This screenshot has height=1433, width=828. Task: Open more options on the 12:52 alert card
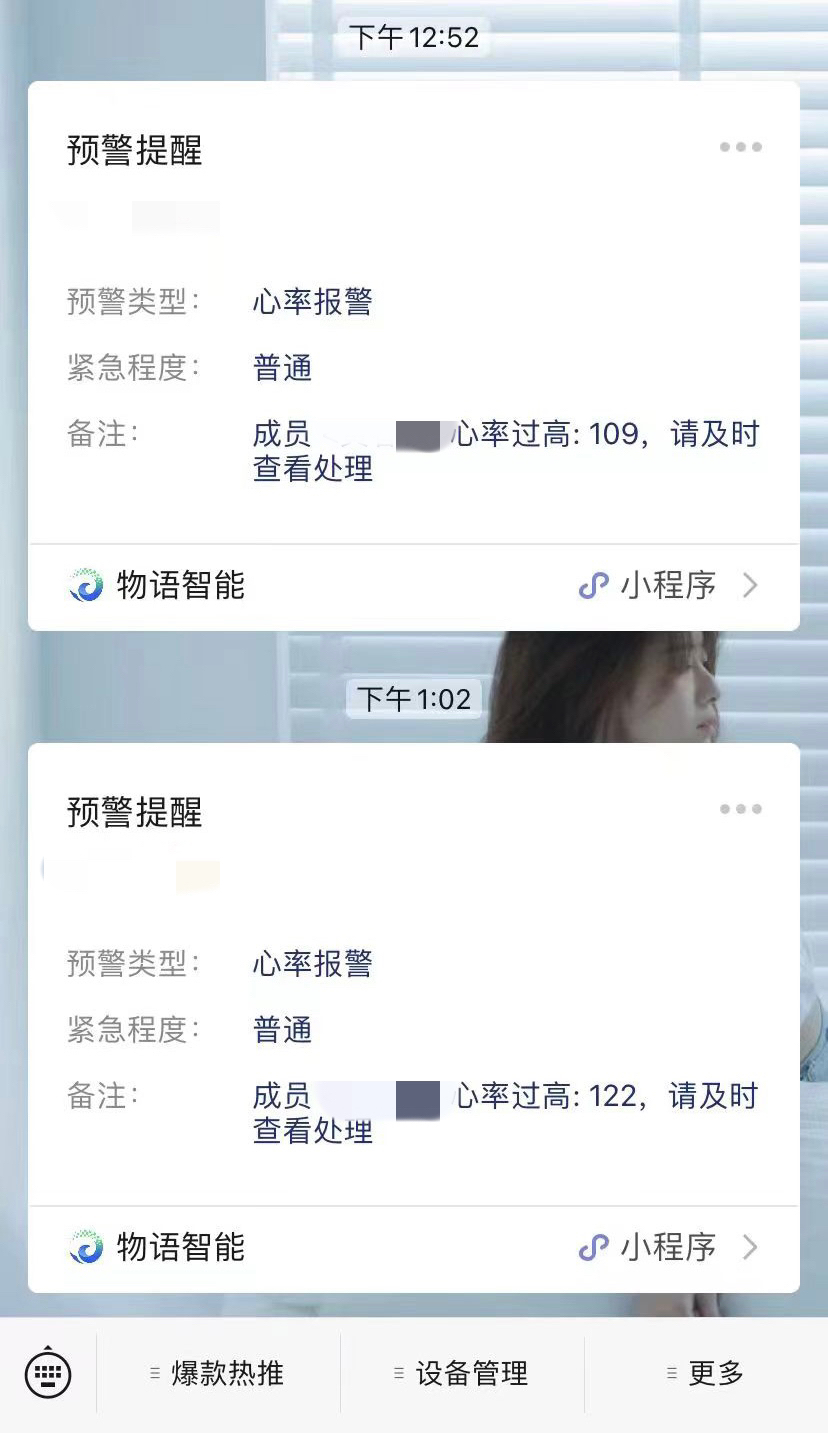pyautogui.click(x=740, y=147)
